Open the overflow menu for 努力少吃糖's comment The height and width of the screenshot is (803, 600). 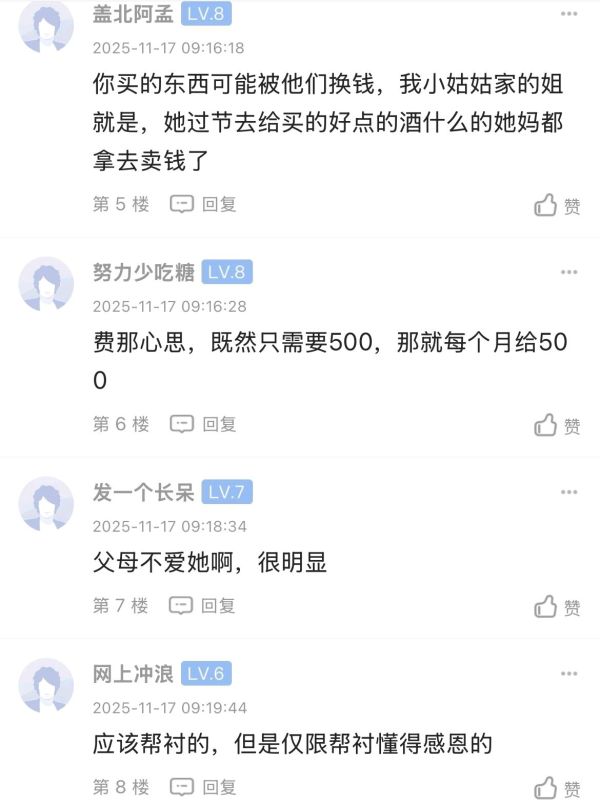point(569,272)
